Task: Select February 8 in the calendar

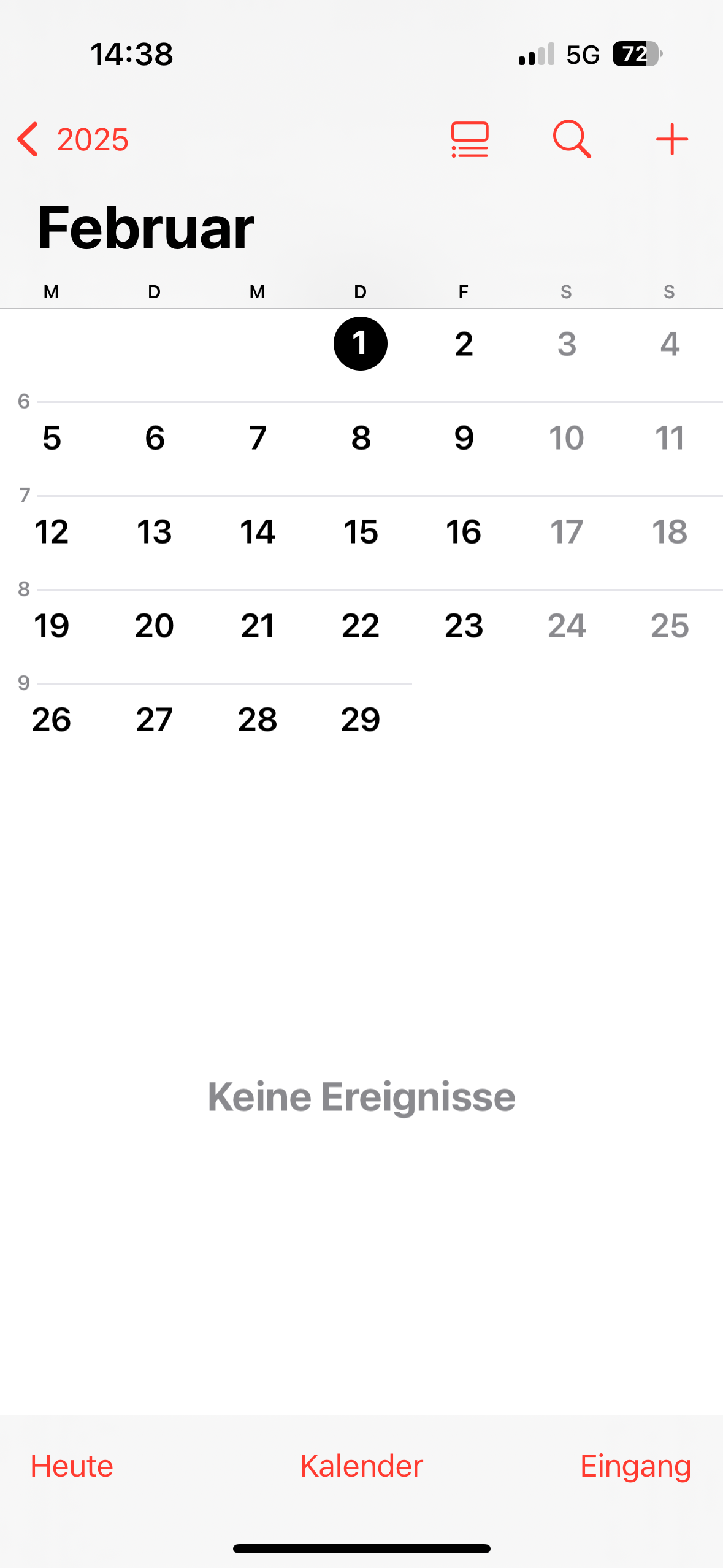Action: (x=361, y=438)
